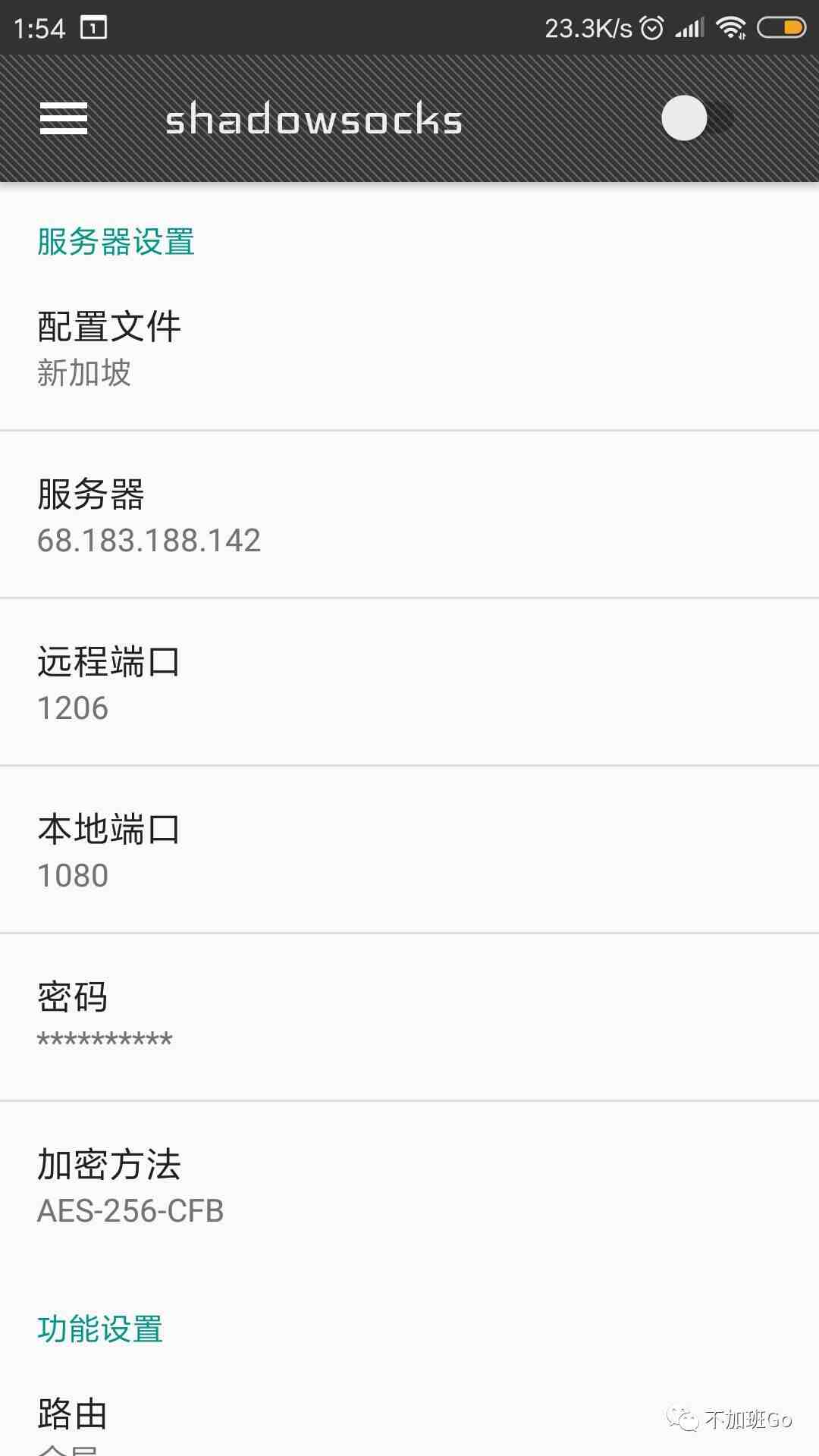Image resolution: width=819 pixels, height=1456 pixels.
Task: Edit the 密码 password row
Action: click(x=409, y=1018)
